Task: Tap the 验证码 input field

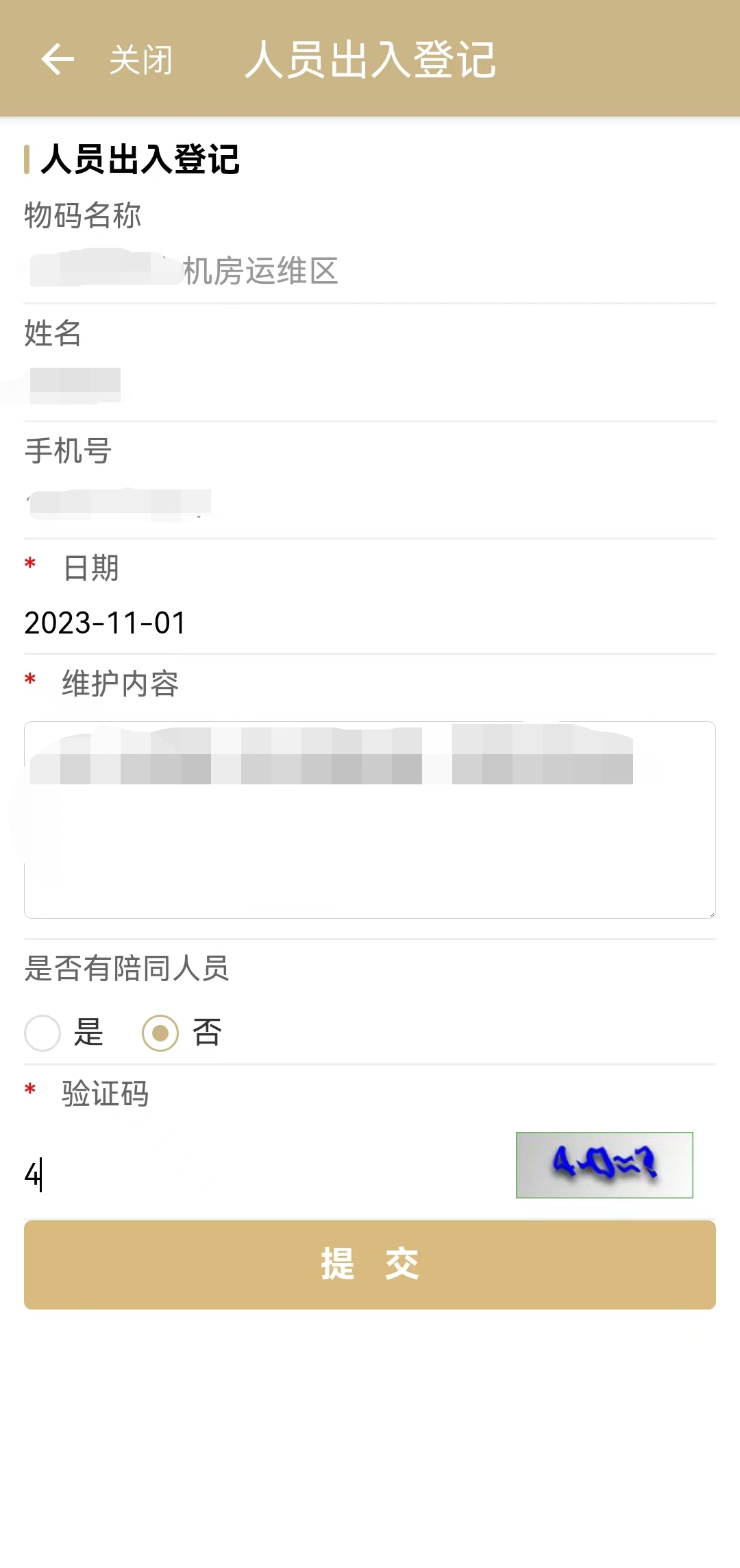Action: click(264, 1174)
